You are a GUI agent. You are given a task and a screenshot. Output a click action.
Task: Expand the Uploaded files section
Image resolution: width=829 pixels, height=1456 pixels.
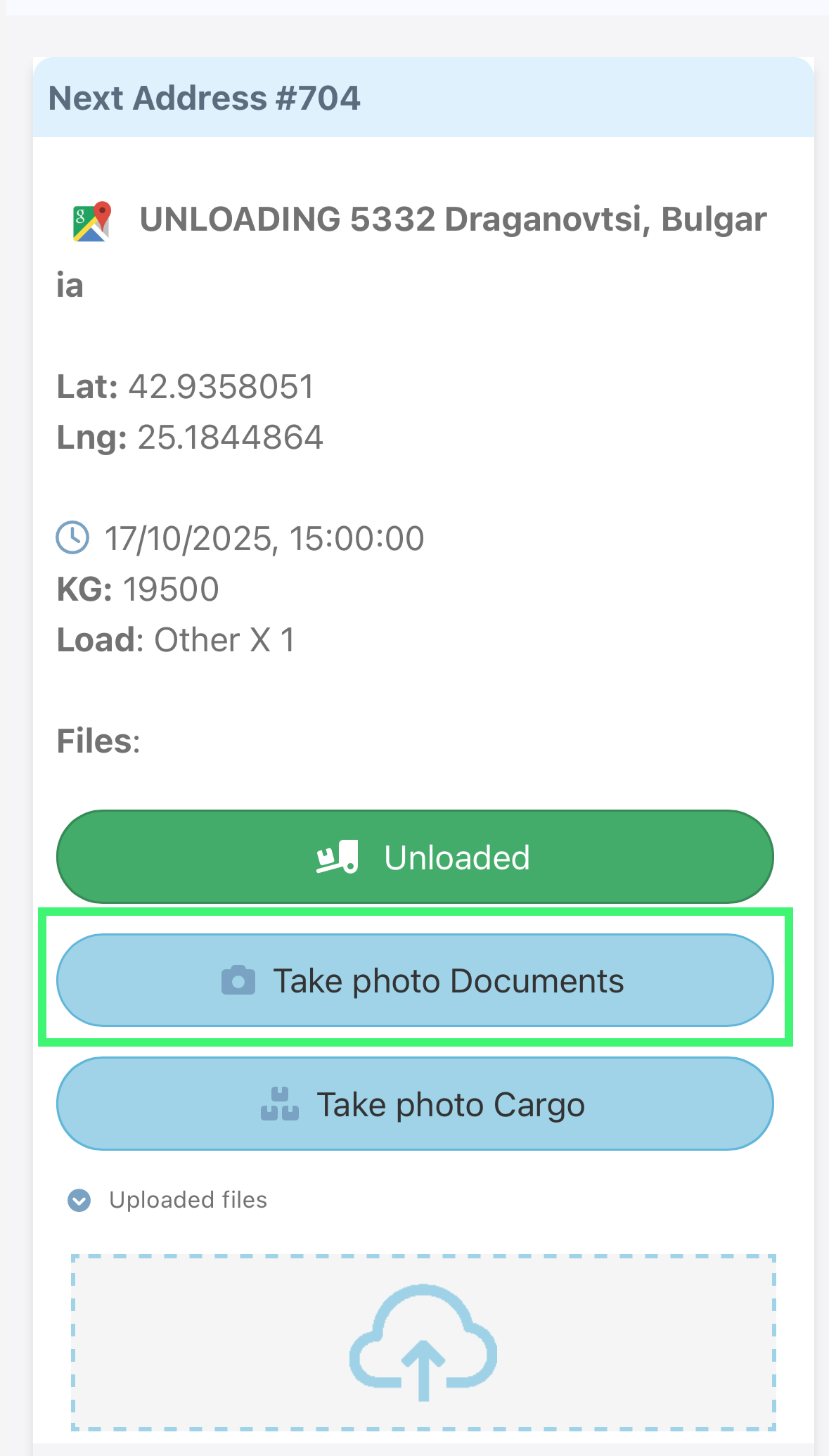click(79, 1200)
